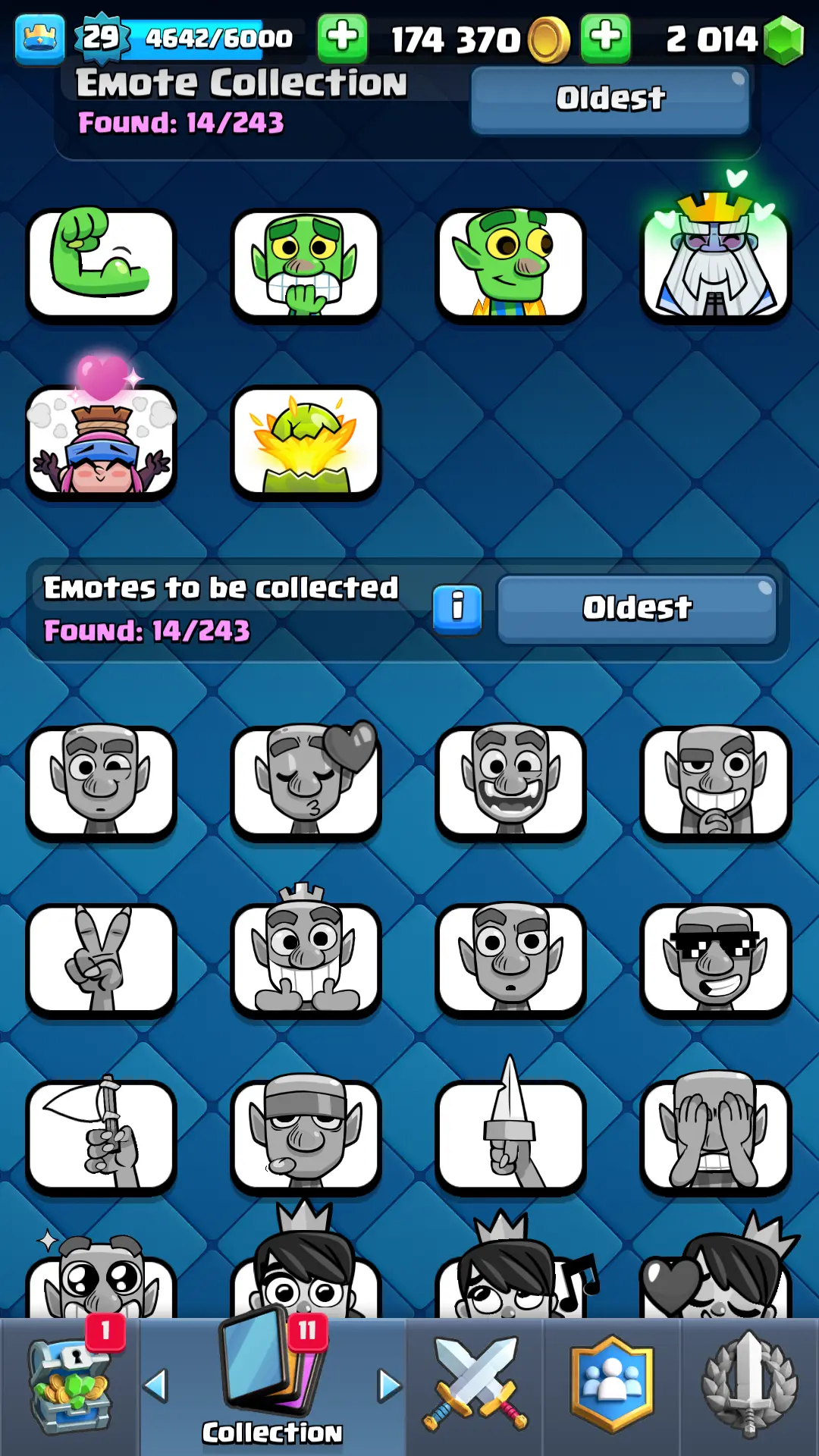The width and height of the screenshot is (819, 1456).
Task: Change Emote Collection sort from Oldest
Action: click(610, 99)
